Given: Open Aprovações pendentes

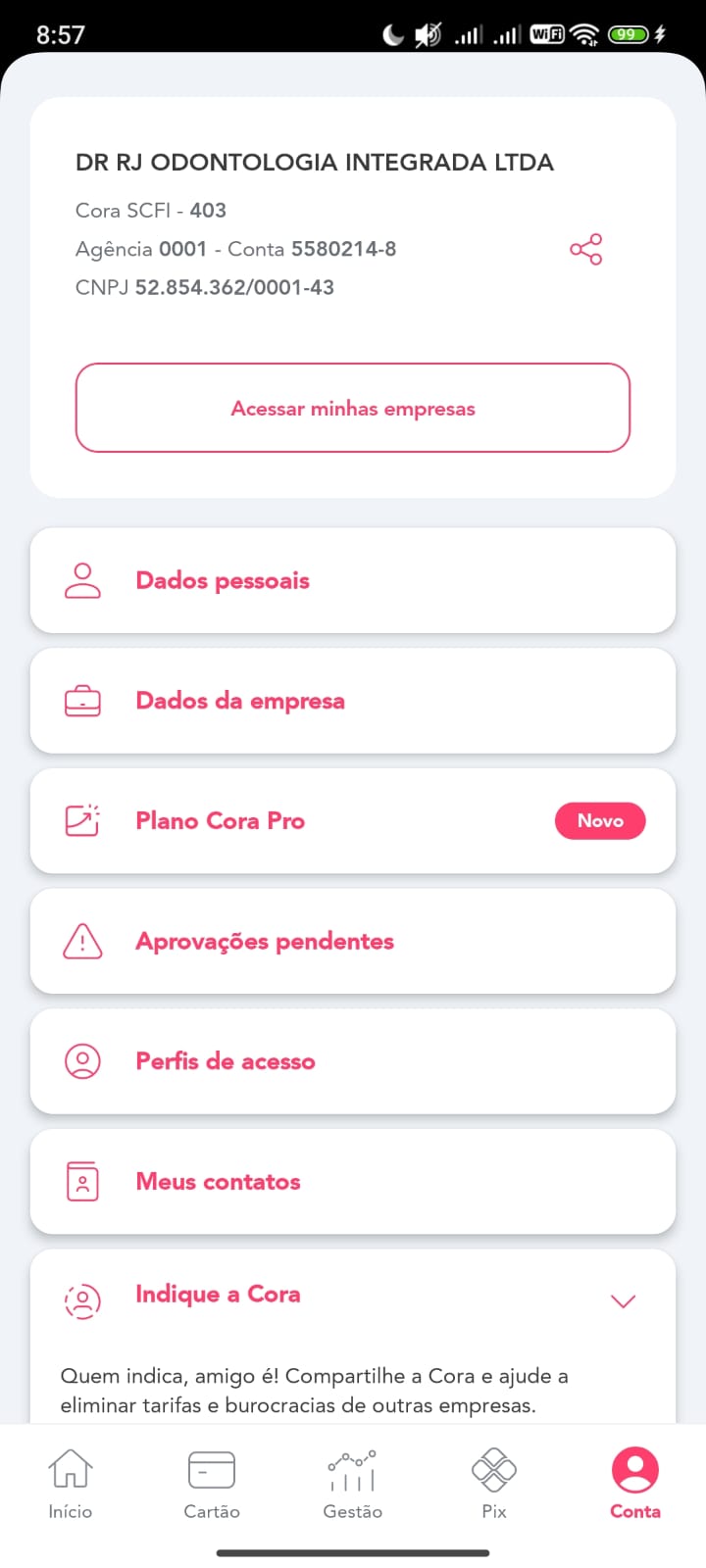Looking at the screenshot, I should click(x=353, y=941).
